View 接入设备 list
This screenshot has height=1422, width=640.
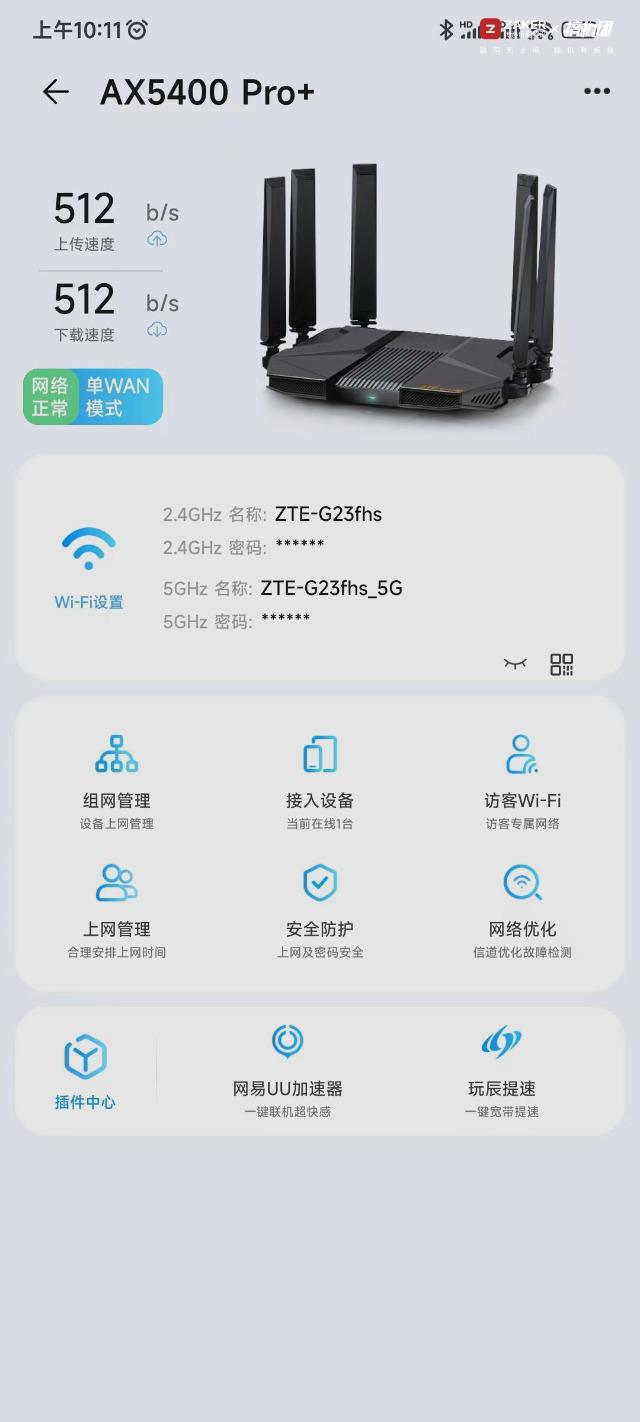(320, 781)
